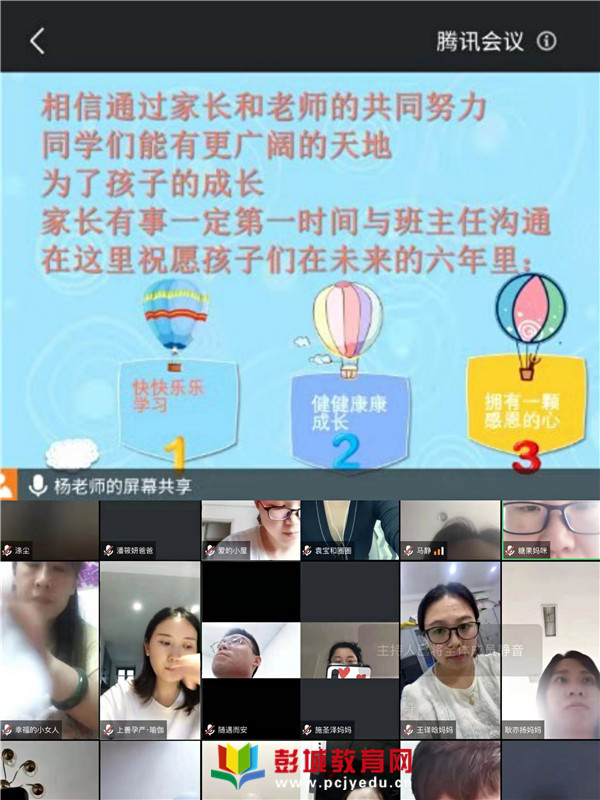Select the video tile of 马静
This screenshot has height=800, width=600.
pyautogui.click(x=449, y=530)
